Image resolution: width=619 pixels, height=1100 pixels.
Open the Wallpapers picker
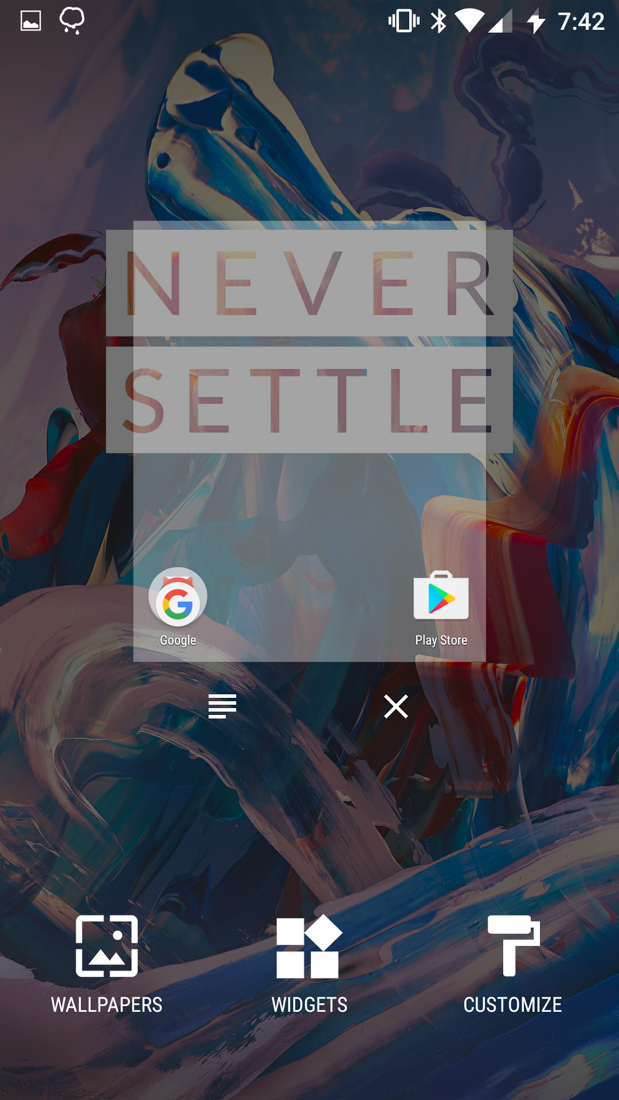coord(107,963)
